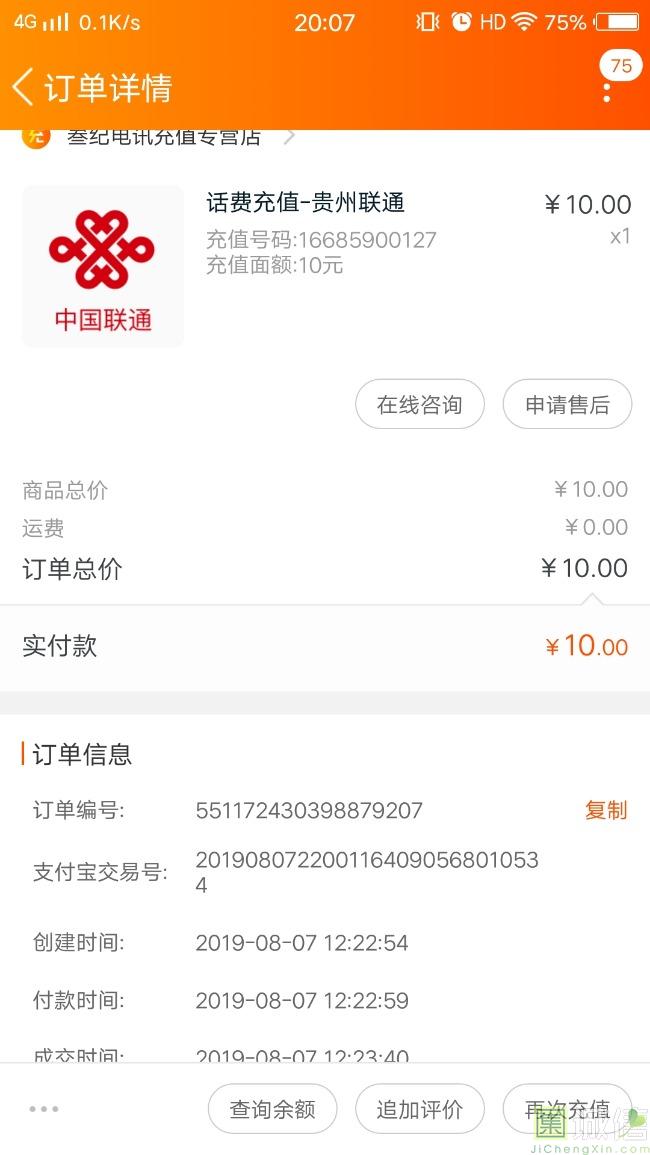The image size is (650, 1155).
Task: Go back from order details
Action: coord(24,87)
